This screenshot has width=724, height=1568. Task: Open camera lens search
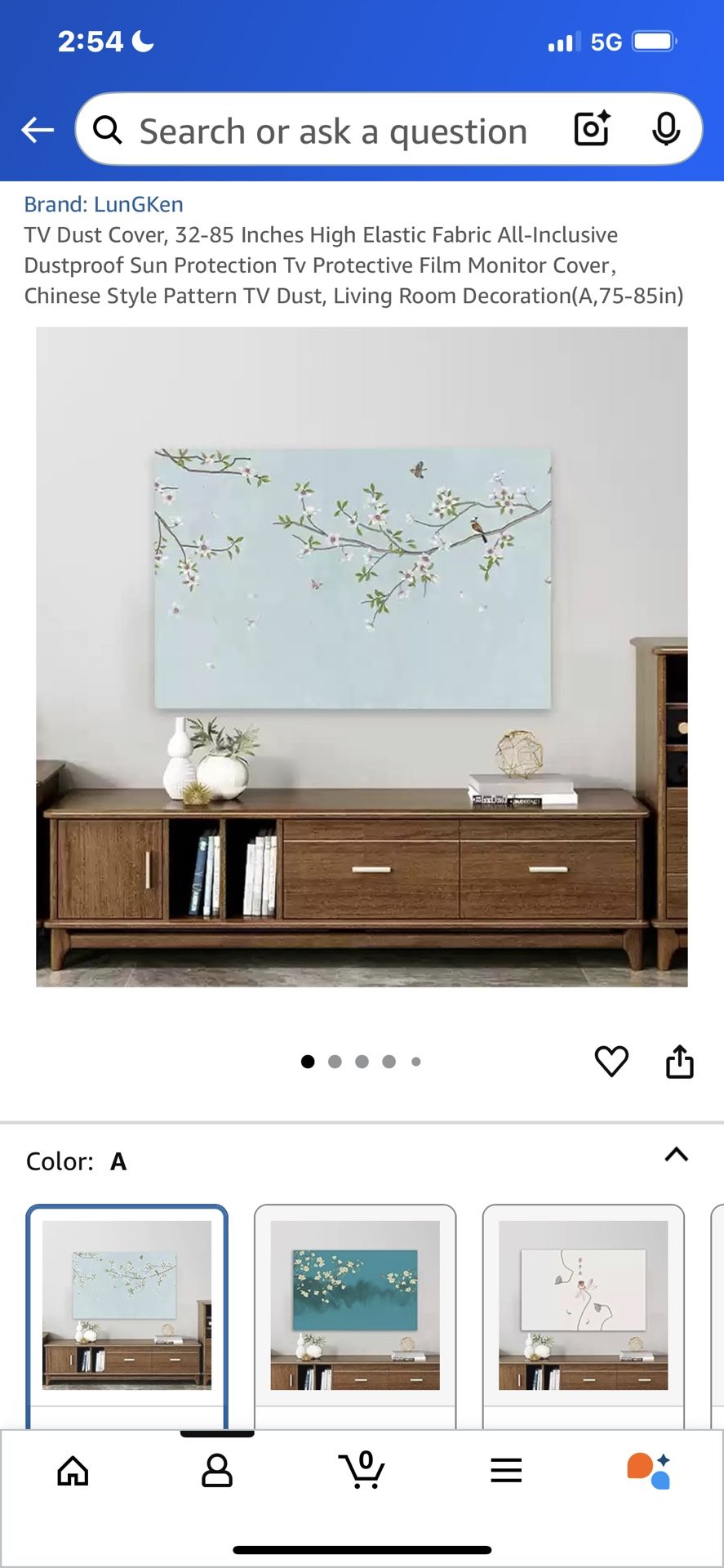tap(592, 129)
